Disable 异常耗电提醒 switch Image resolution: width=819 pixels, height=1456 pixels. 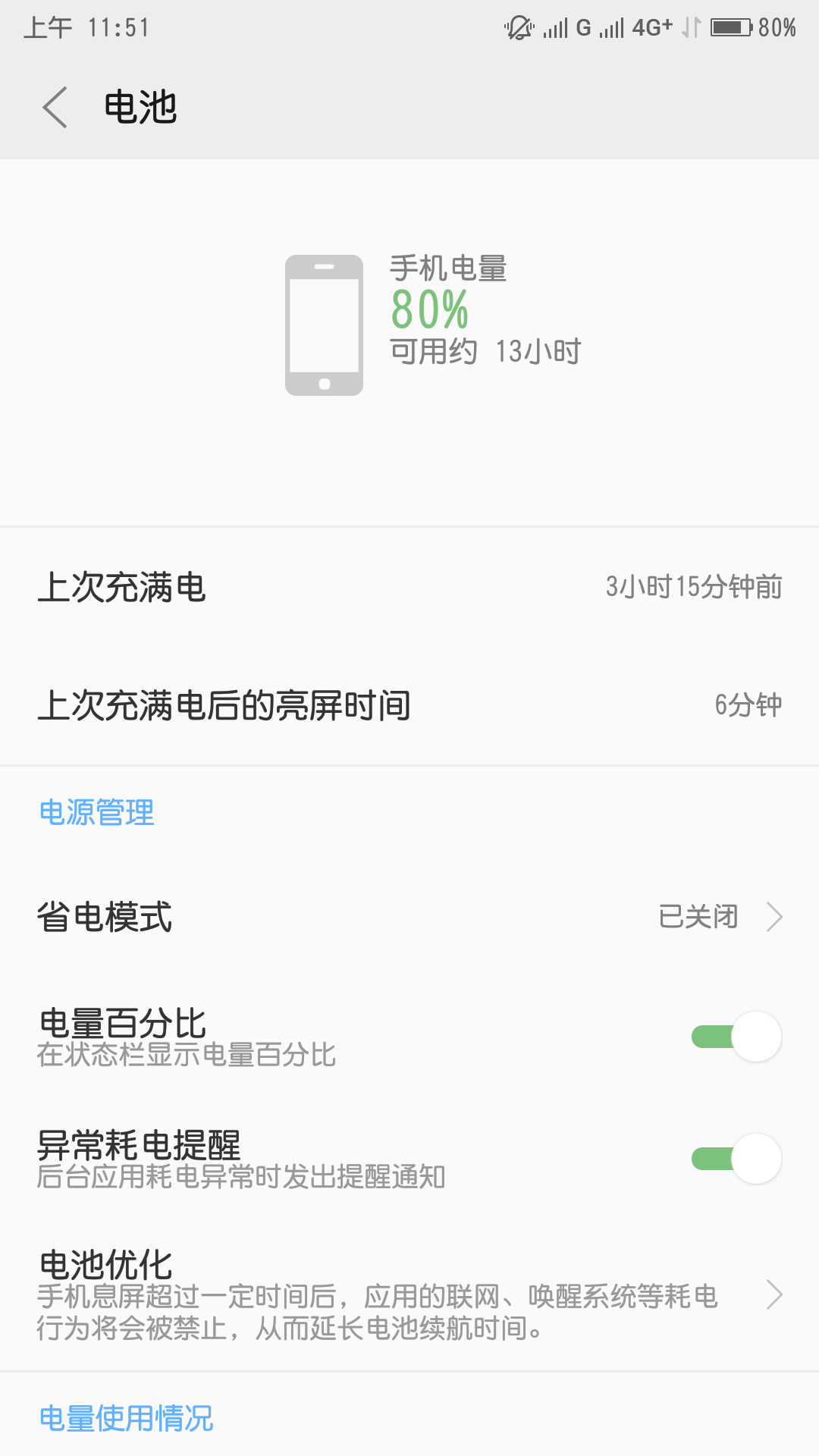click(x=736, y=1159)
